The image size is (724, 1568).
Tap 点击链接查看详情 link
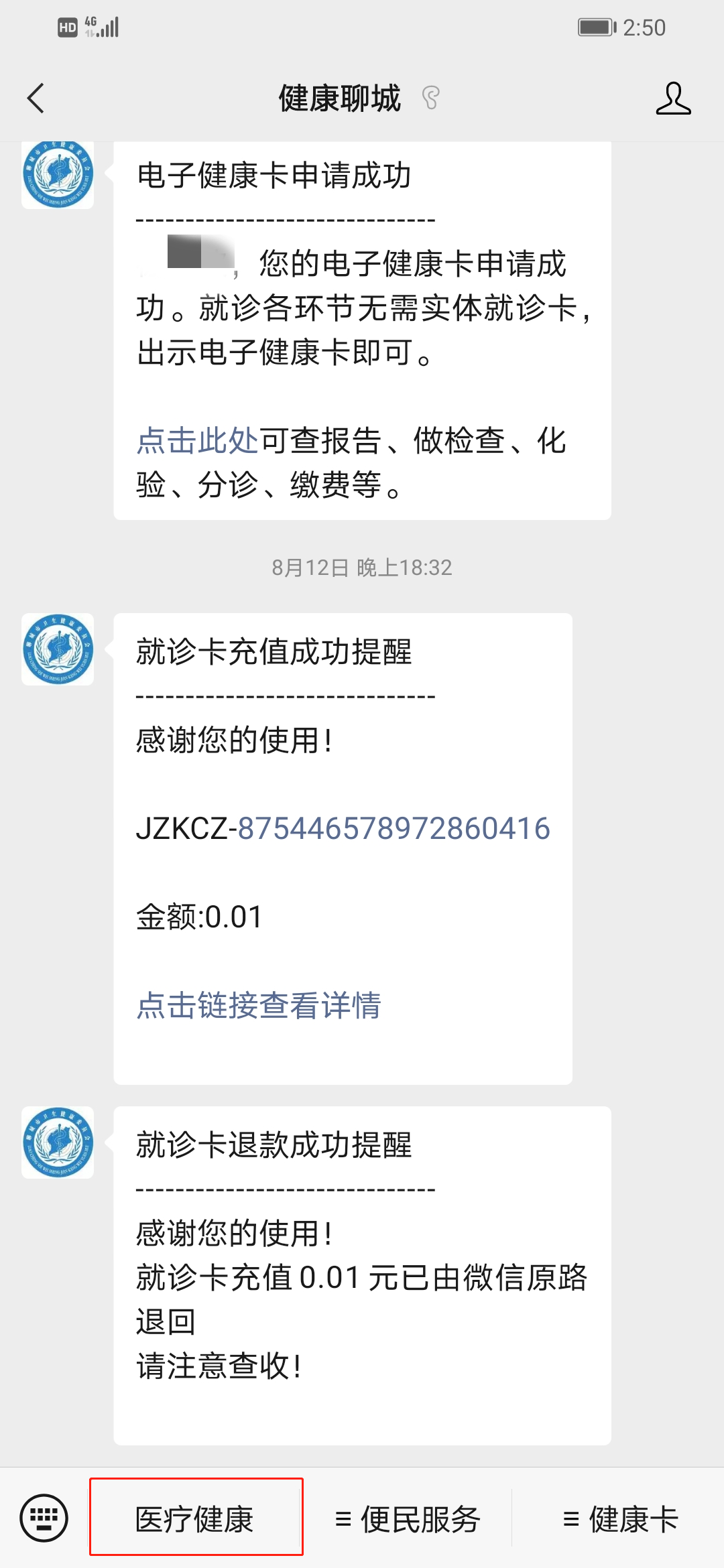(259, 1005)
